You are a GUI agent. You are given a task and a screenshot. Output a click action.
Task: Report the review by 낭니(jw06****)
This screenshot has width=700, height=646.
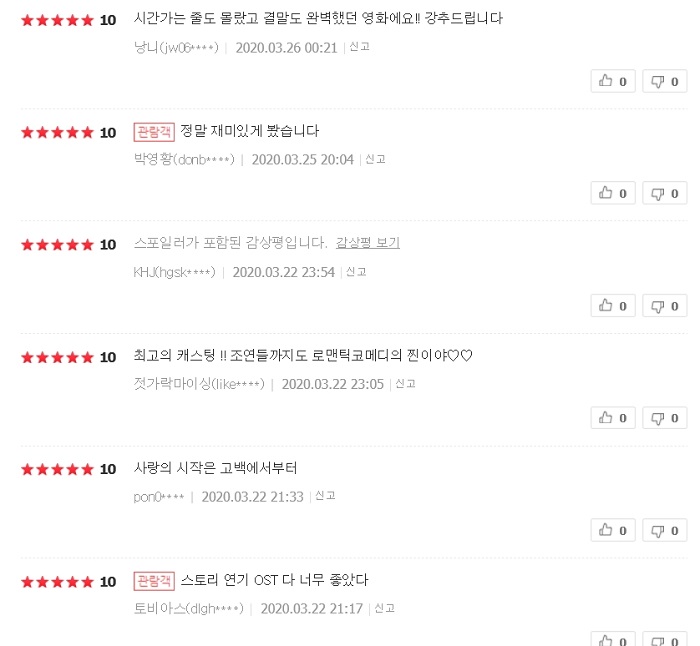click(x=359, y=47)
